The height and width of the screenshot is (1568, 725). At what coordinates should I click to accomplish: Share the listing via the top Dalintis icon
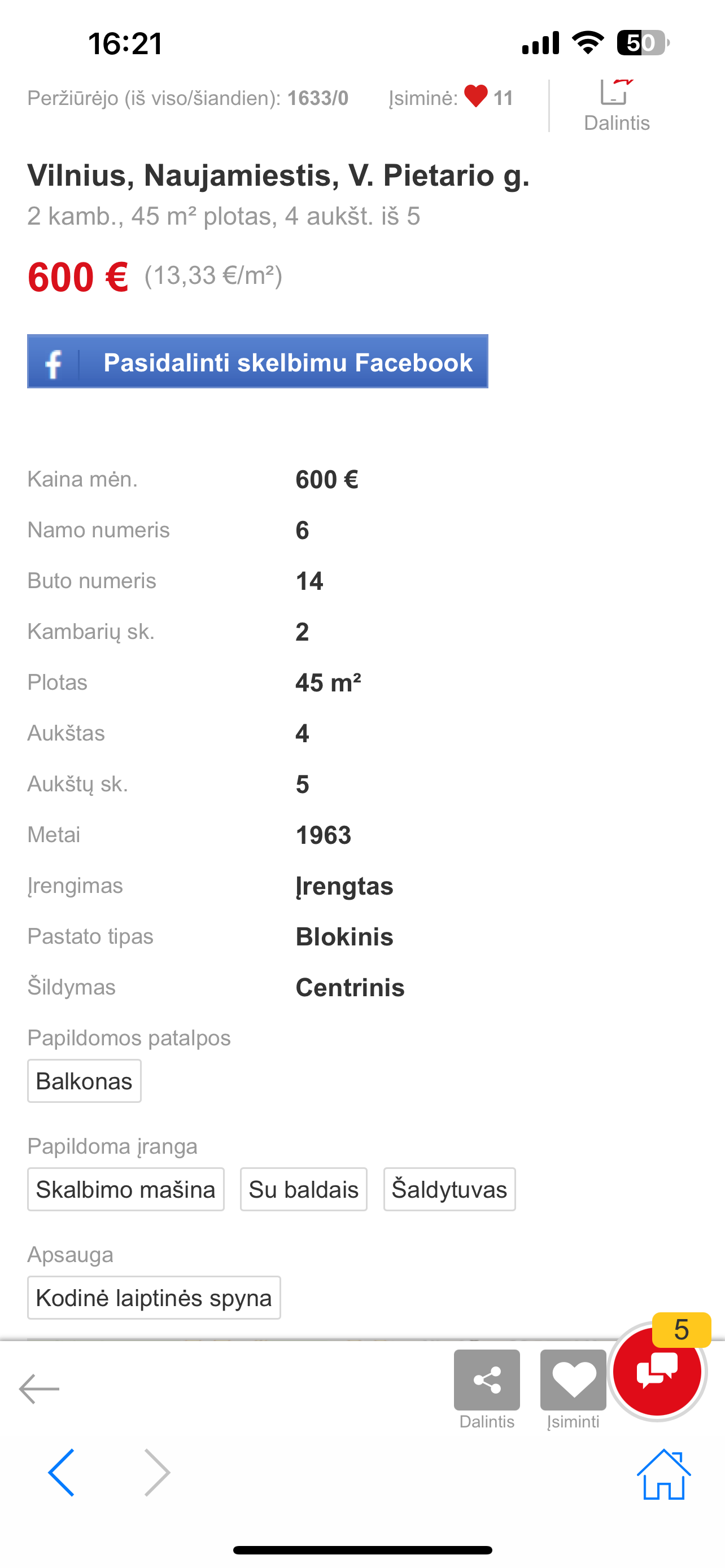(x=616, y=106)
